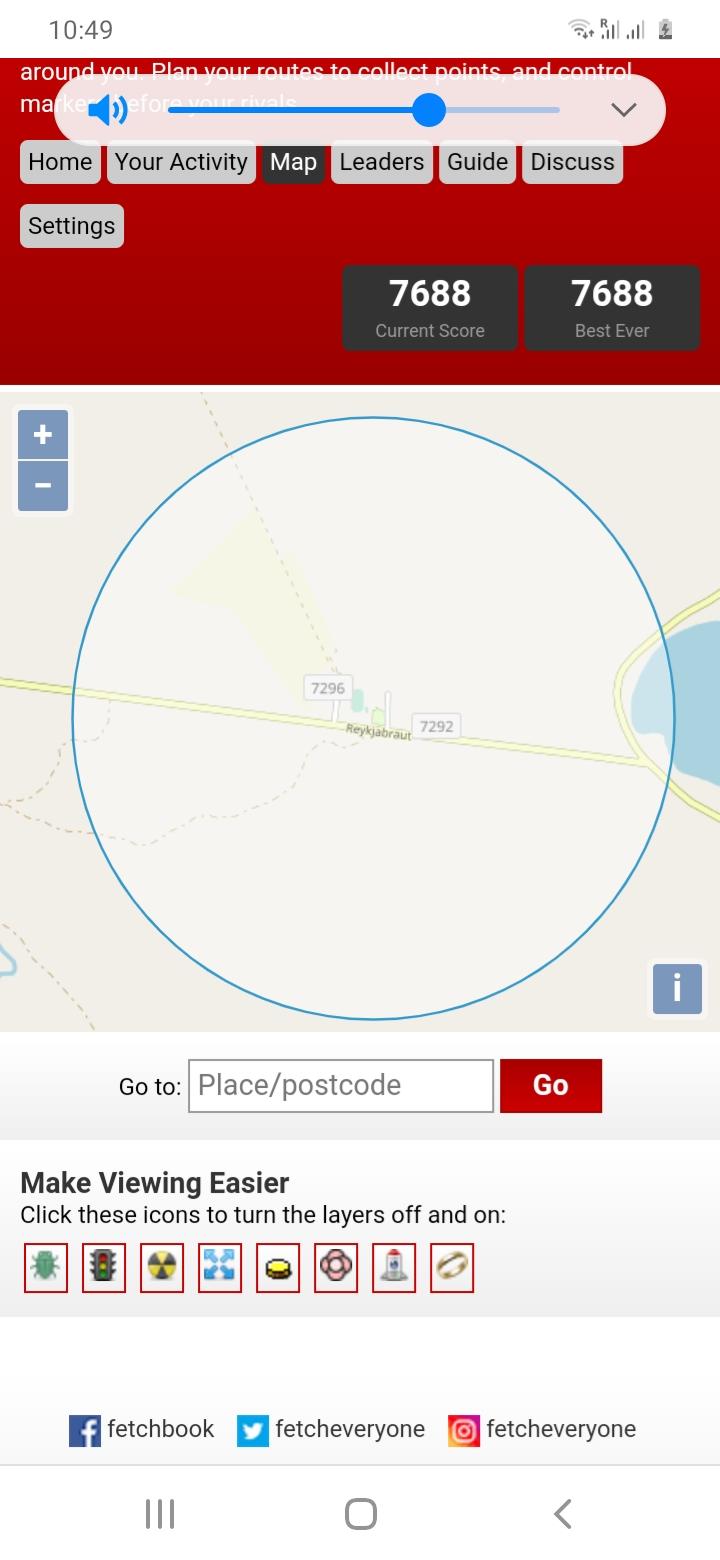Toggle the blue arrows layer
The width and height of the screenshot is (720, 1560).
coord(220,1268)
